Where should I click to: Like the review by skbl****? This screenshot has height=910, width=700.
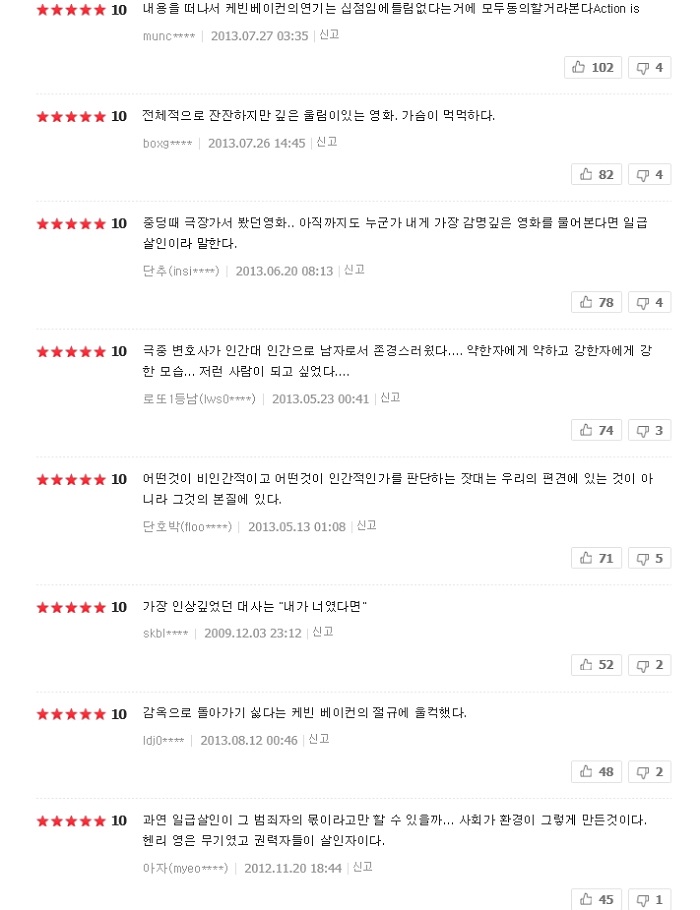click(596, 665)
